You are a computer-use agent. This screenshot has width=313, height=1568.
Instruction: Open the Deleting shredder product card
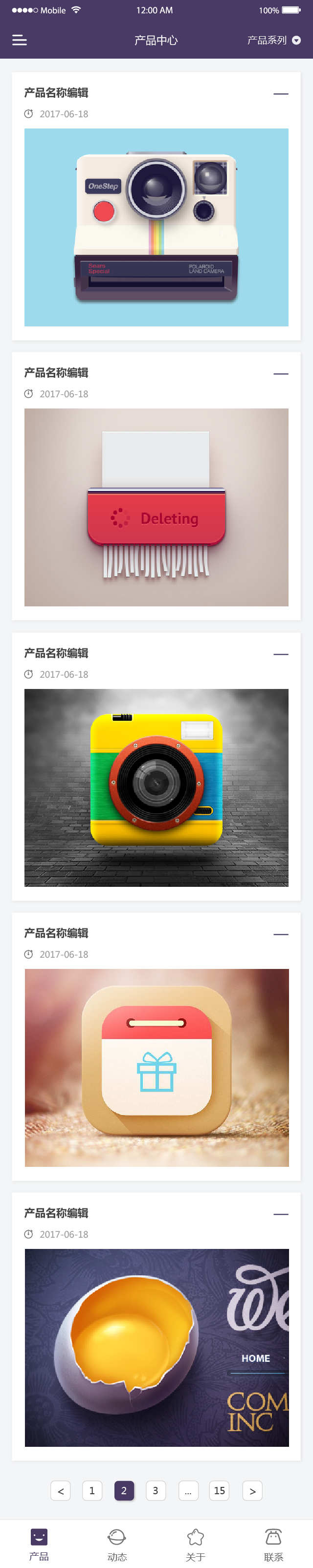click(156, 507)
